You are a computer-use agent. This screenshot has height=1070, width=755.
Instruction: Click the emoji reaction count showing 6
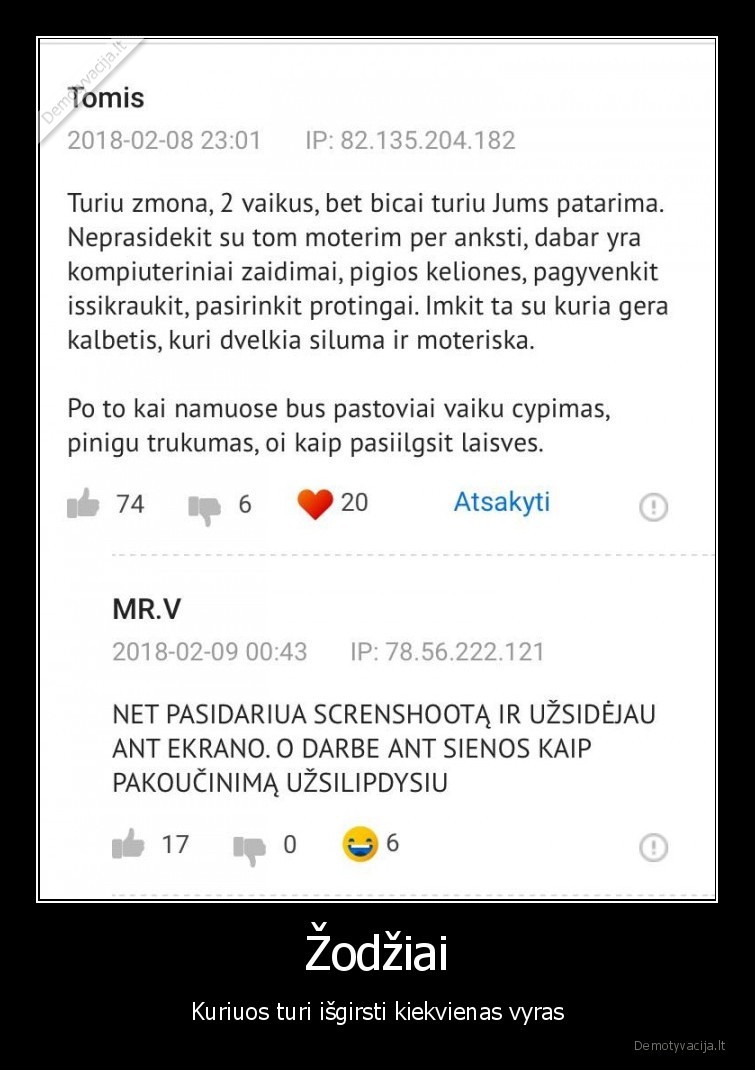393,843
